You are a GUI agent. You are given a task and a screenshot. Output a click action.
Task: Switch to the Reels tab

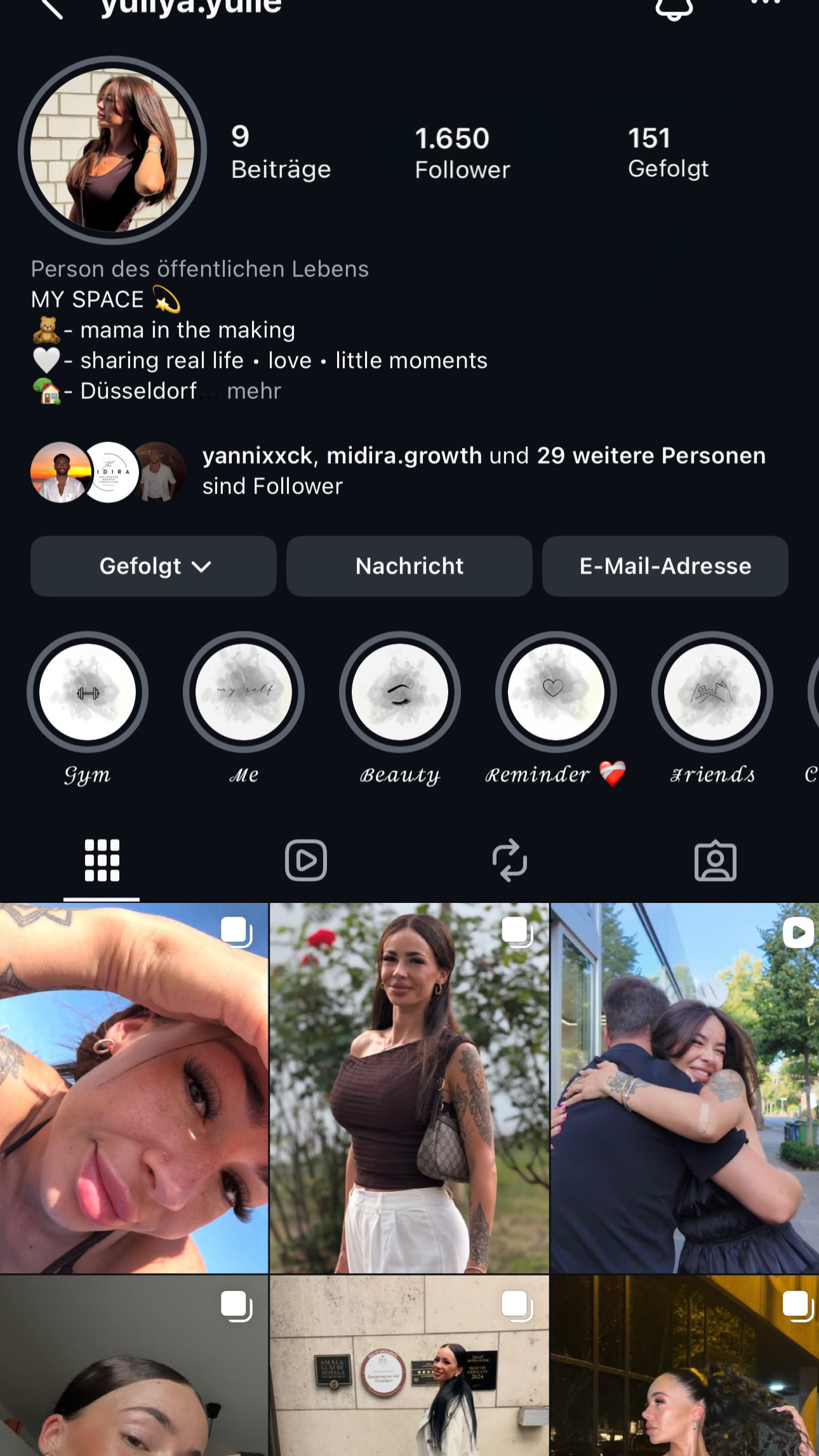(x=306, y=861)
